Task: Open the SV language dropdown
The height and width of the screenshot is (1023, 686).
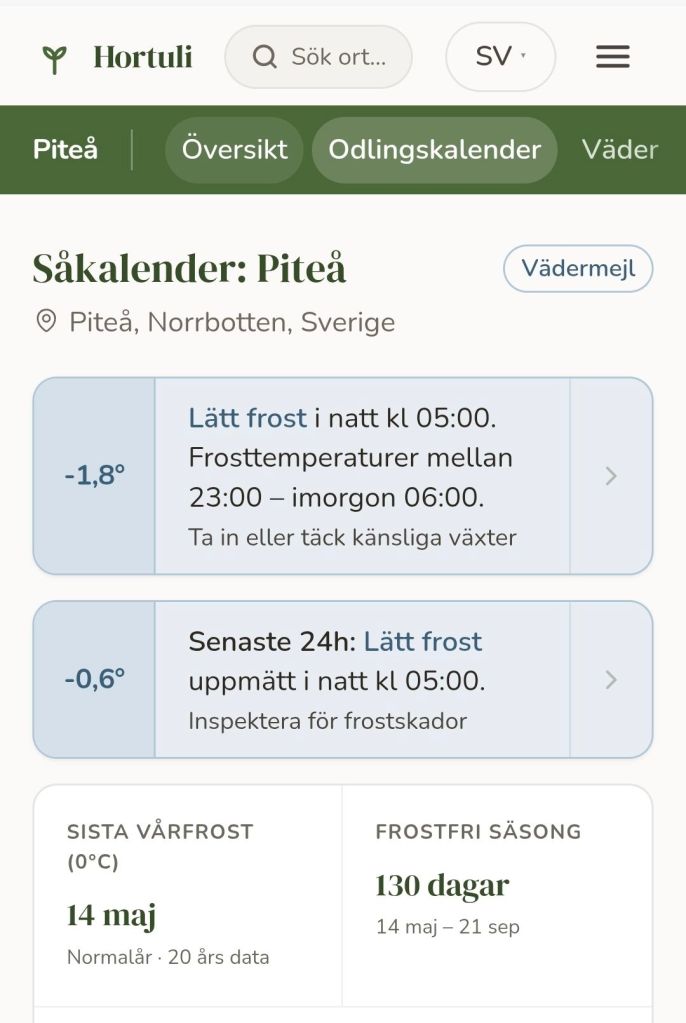Action: [500, 57]
